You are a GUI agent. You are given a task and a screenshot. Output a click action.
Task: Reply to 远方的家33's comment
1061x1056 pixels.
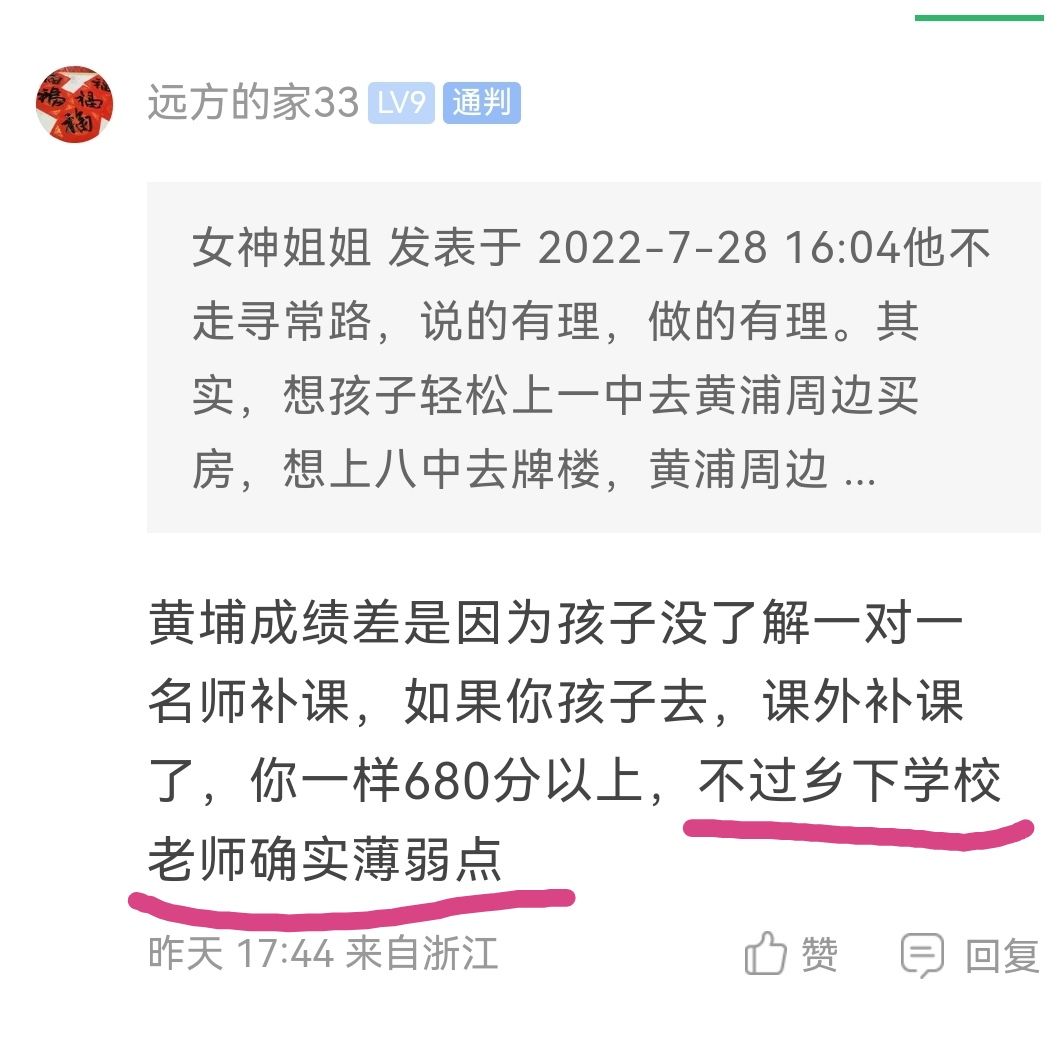(x=969, y=955)
